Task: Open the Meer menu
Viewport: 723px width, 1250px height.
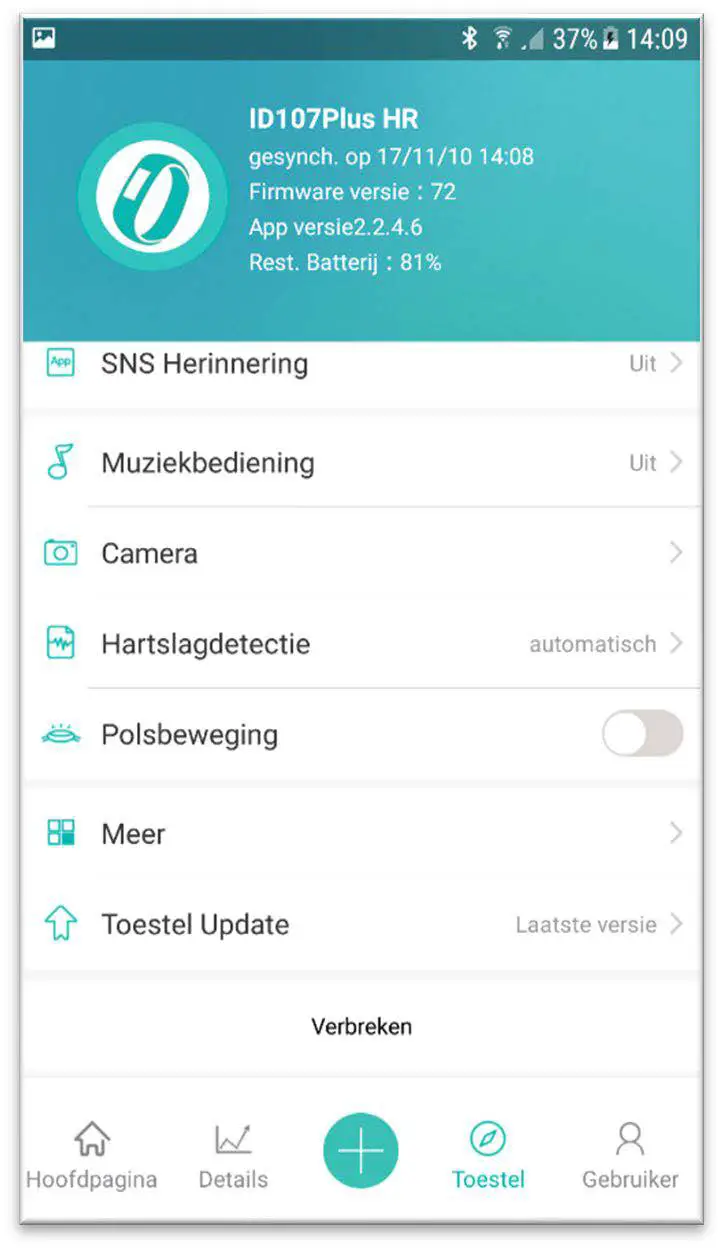Action: click(360, 833)
